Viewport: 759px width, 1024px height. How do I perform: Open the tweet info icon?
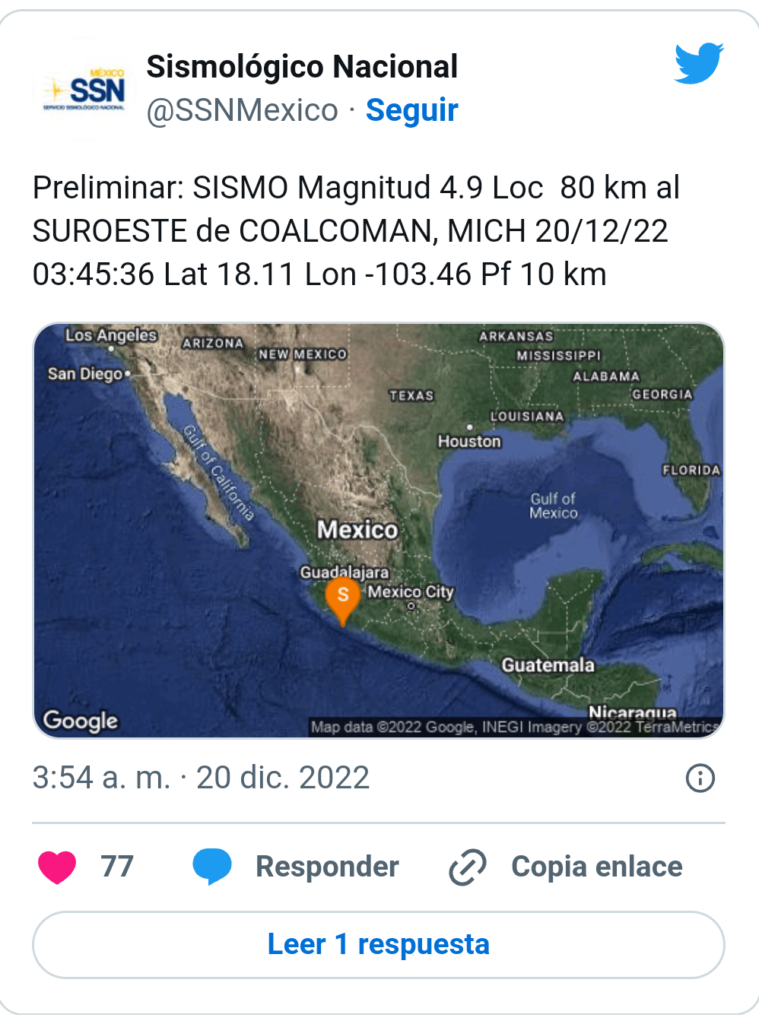pyautogui.click(x=700, y=778)
